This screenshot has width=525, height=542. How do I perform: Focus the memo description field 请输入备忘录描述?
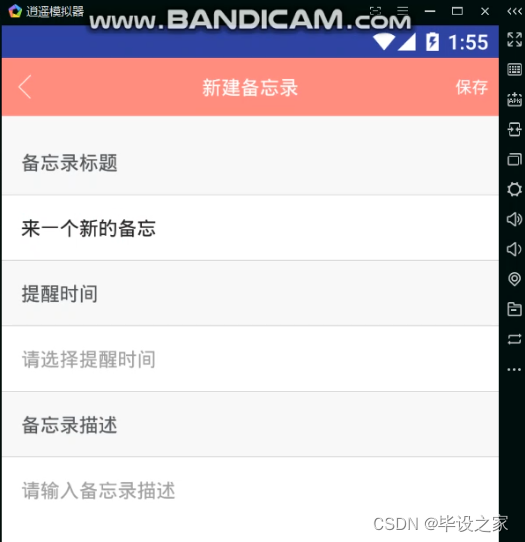click(250, 490)
